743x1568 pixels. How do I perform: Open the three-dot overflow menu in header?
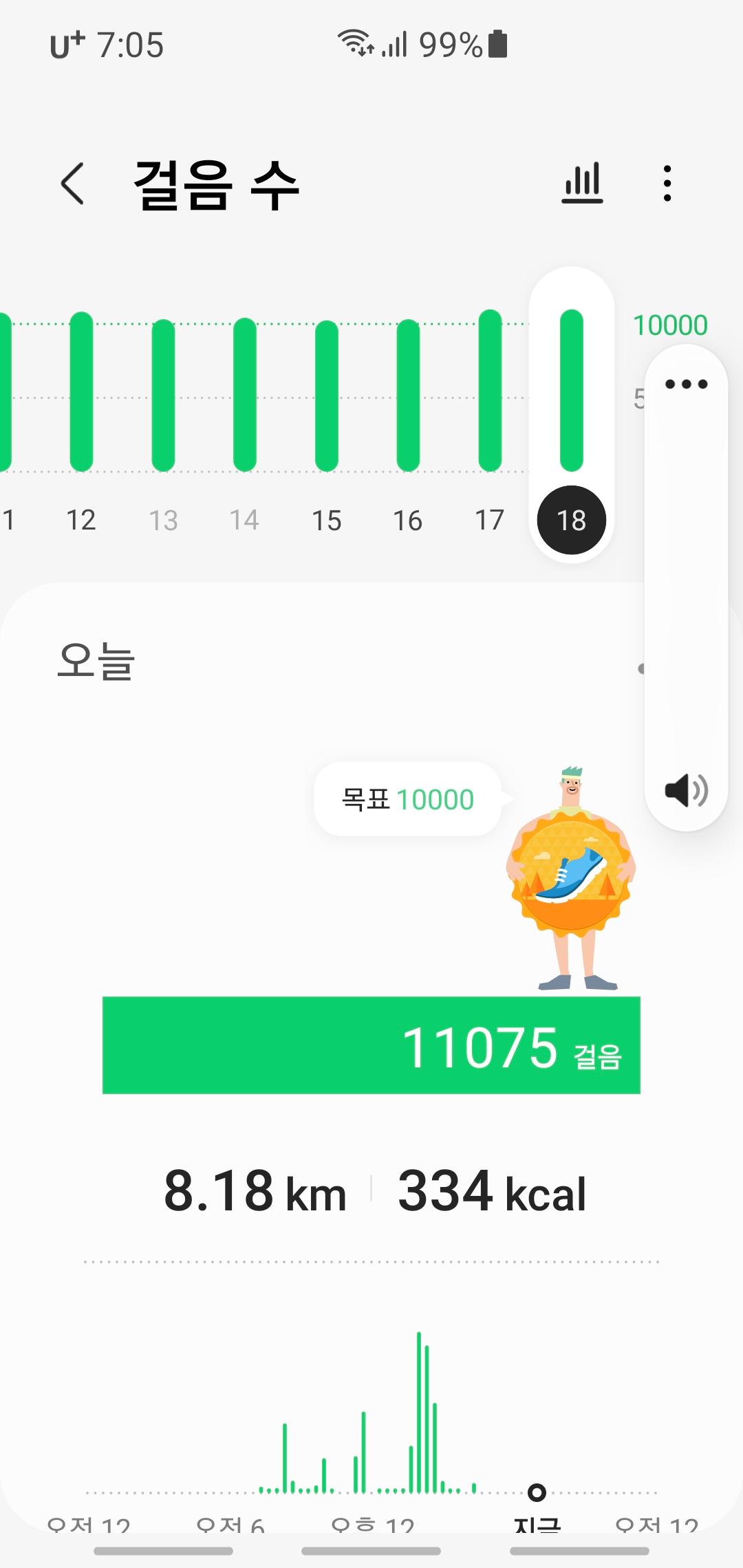pyautogui.click(x=667, y=184)
